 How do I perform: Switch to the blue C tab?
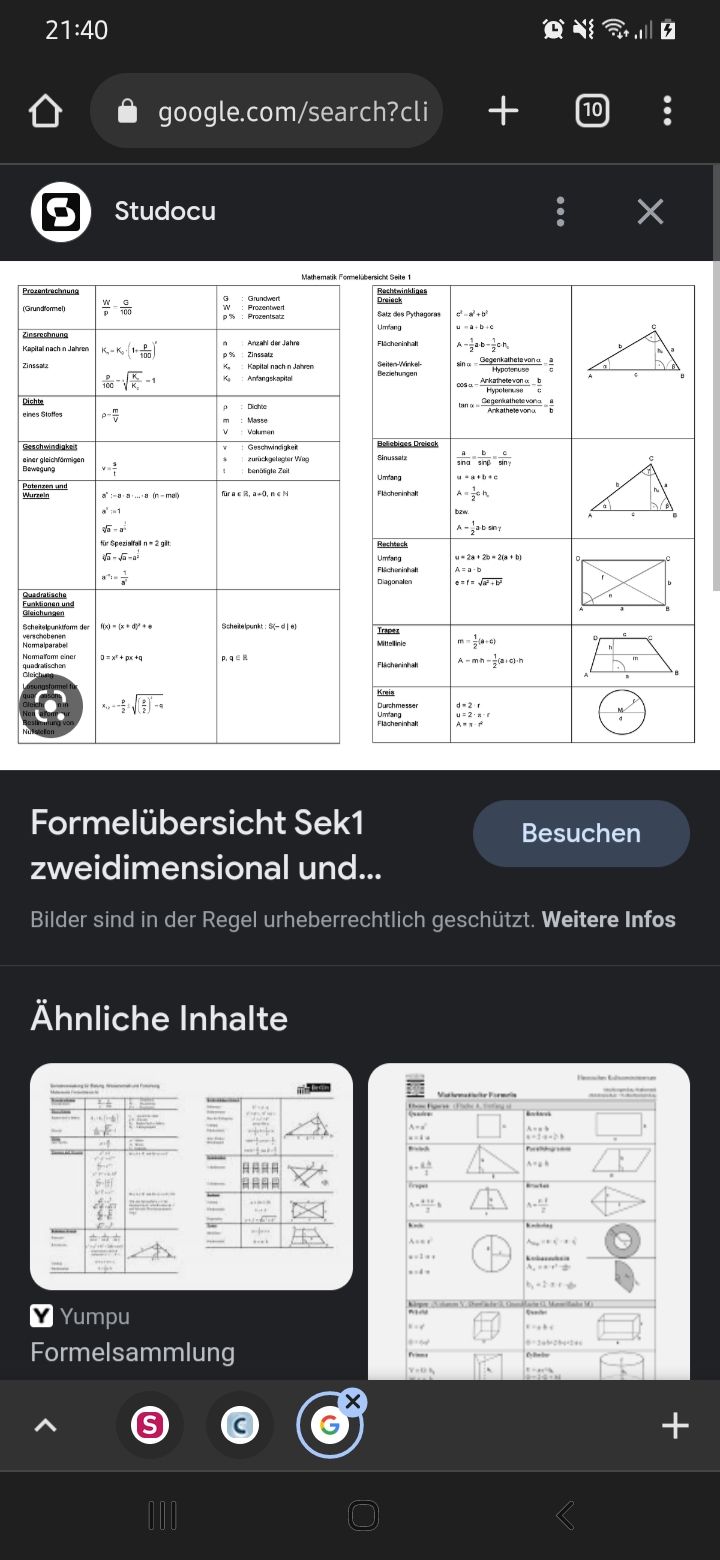coord(240,1426)
